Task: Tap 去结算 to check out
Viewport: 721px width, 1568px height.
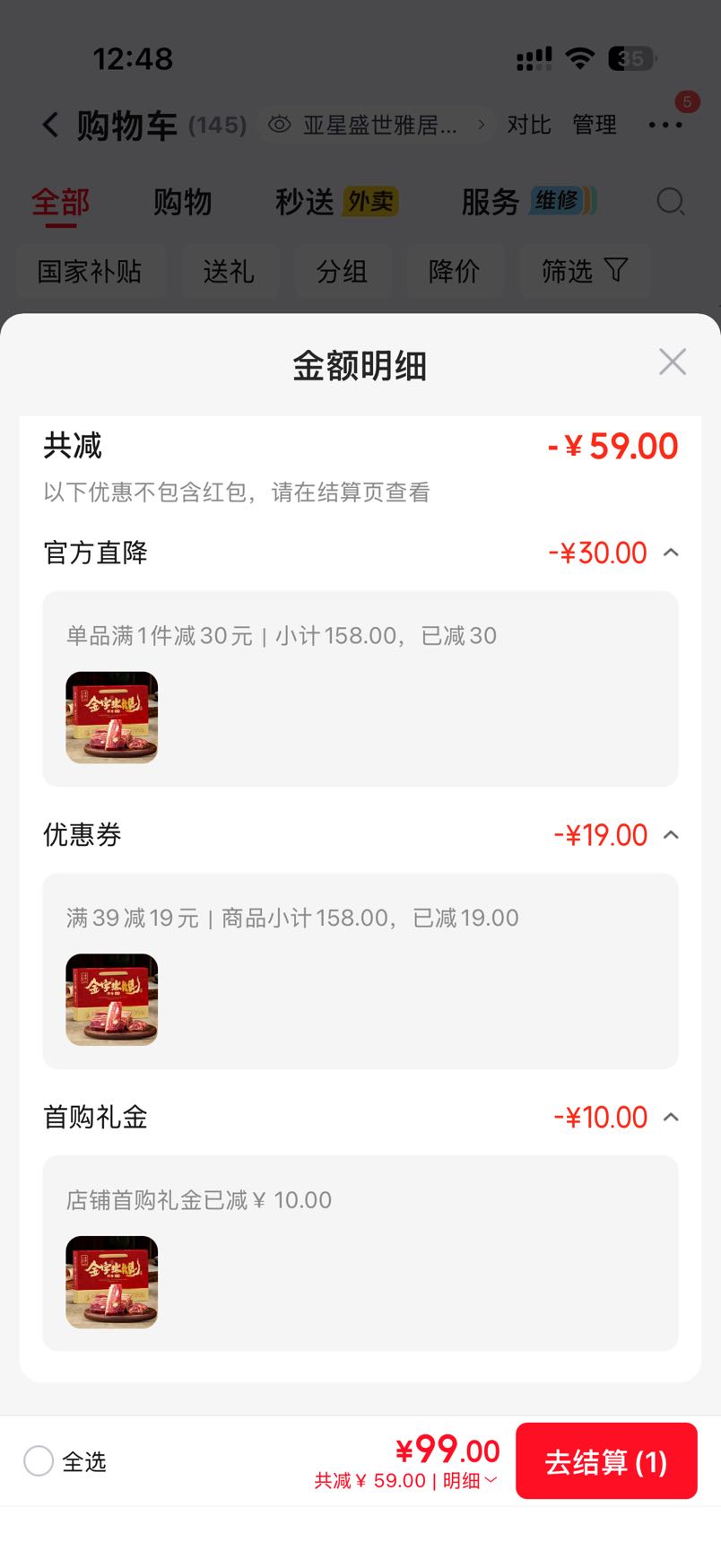Action: [x=606, y=1461]
